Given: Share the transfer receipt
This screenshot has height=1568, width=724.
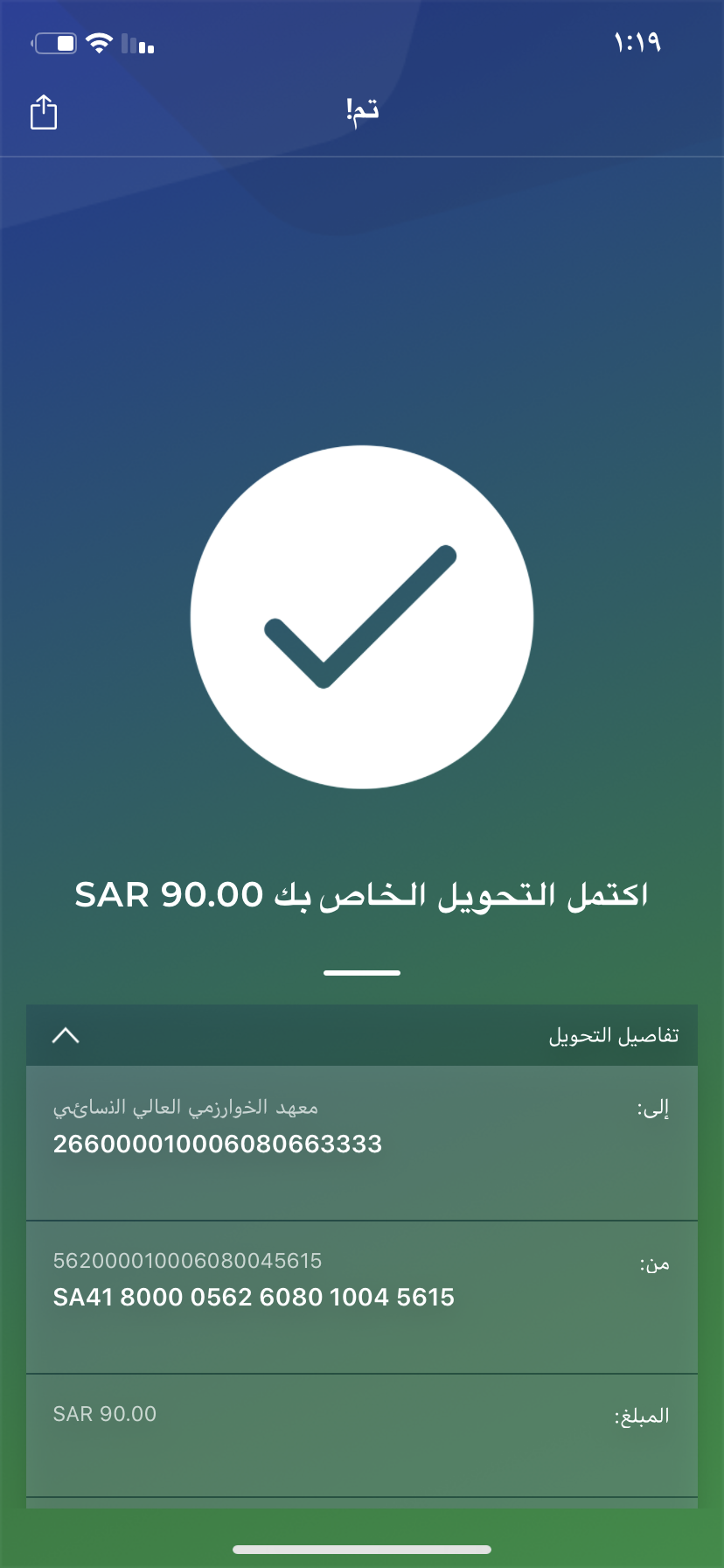Looking at the screenshot, I should [x=44, y=112].
